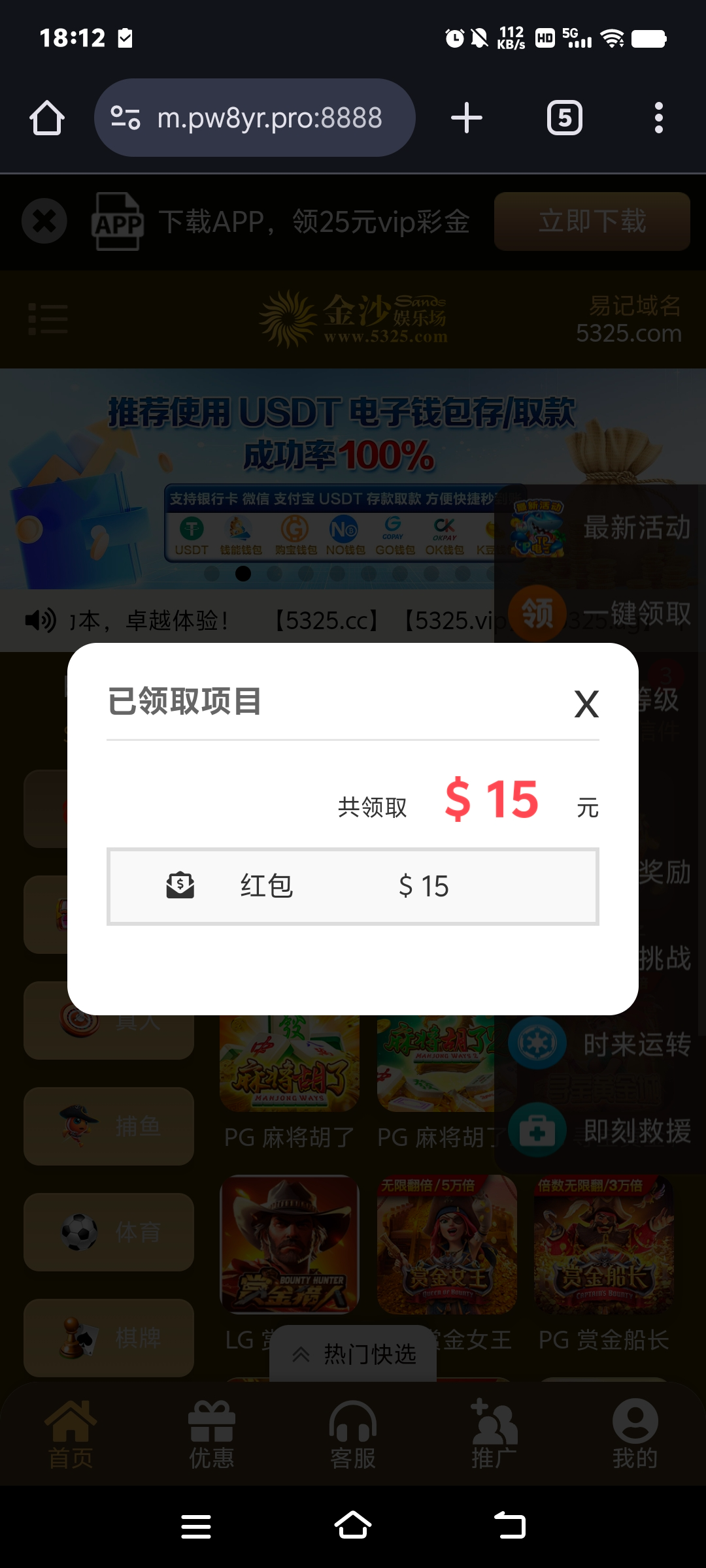Select 一键领取 in the side panel
Viewport: 706px width, 1568px height.
tap(601, 613)
